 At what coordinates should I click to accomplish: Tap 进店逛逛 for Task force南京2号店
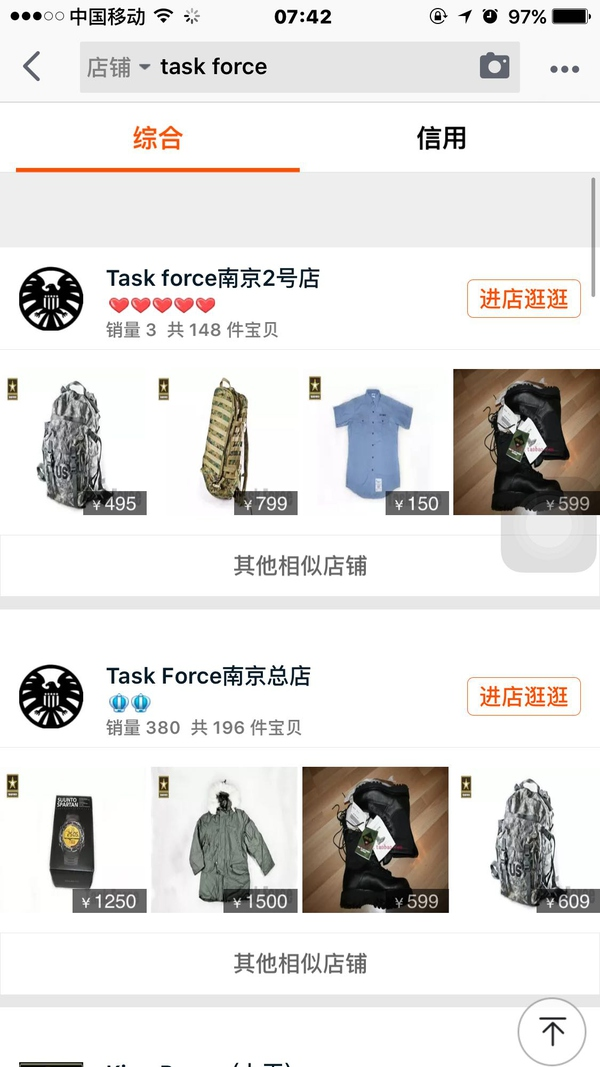pyautogui.click(x=523, y=299)
